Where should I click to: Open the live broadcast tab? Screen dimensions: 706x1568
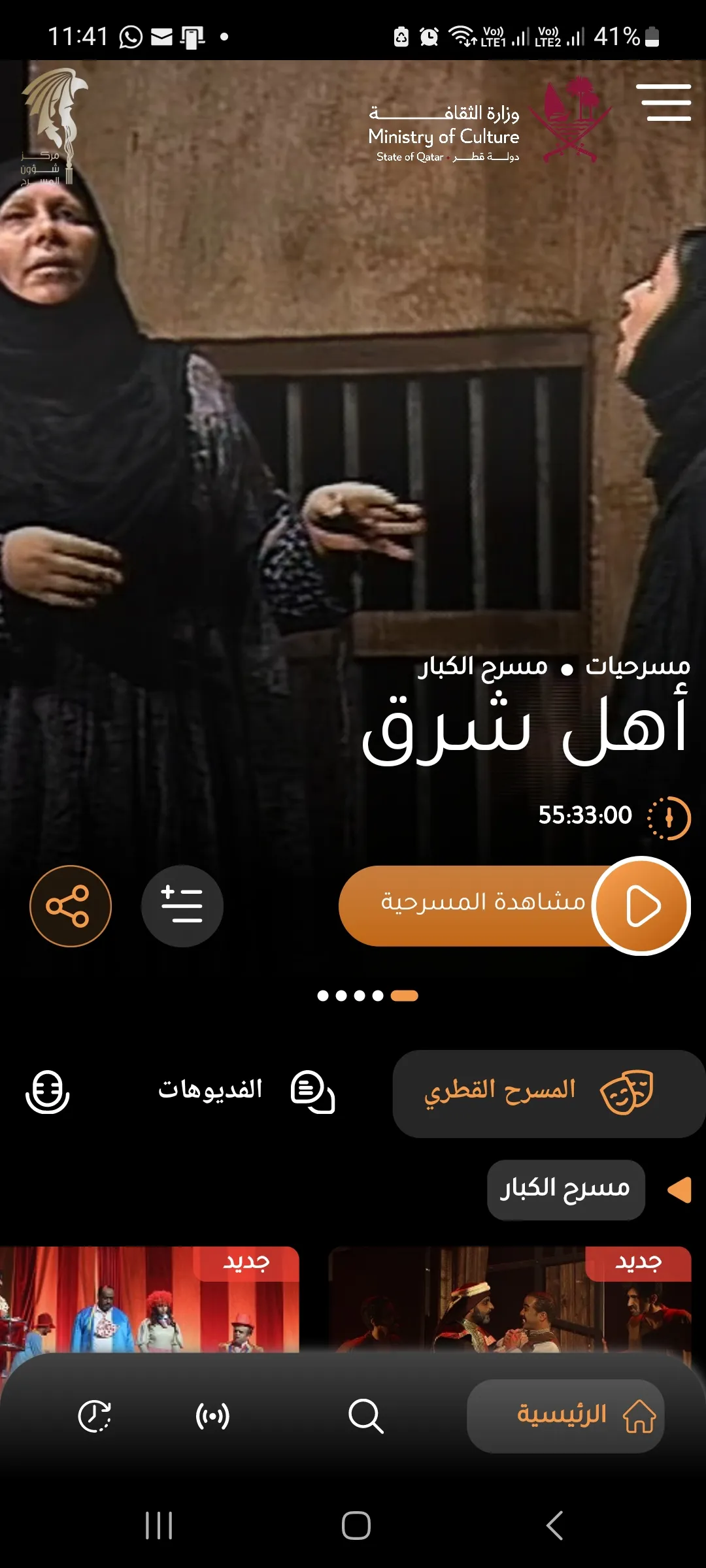(212, 1416)
